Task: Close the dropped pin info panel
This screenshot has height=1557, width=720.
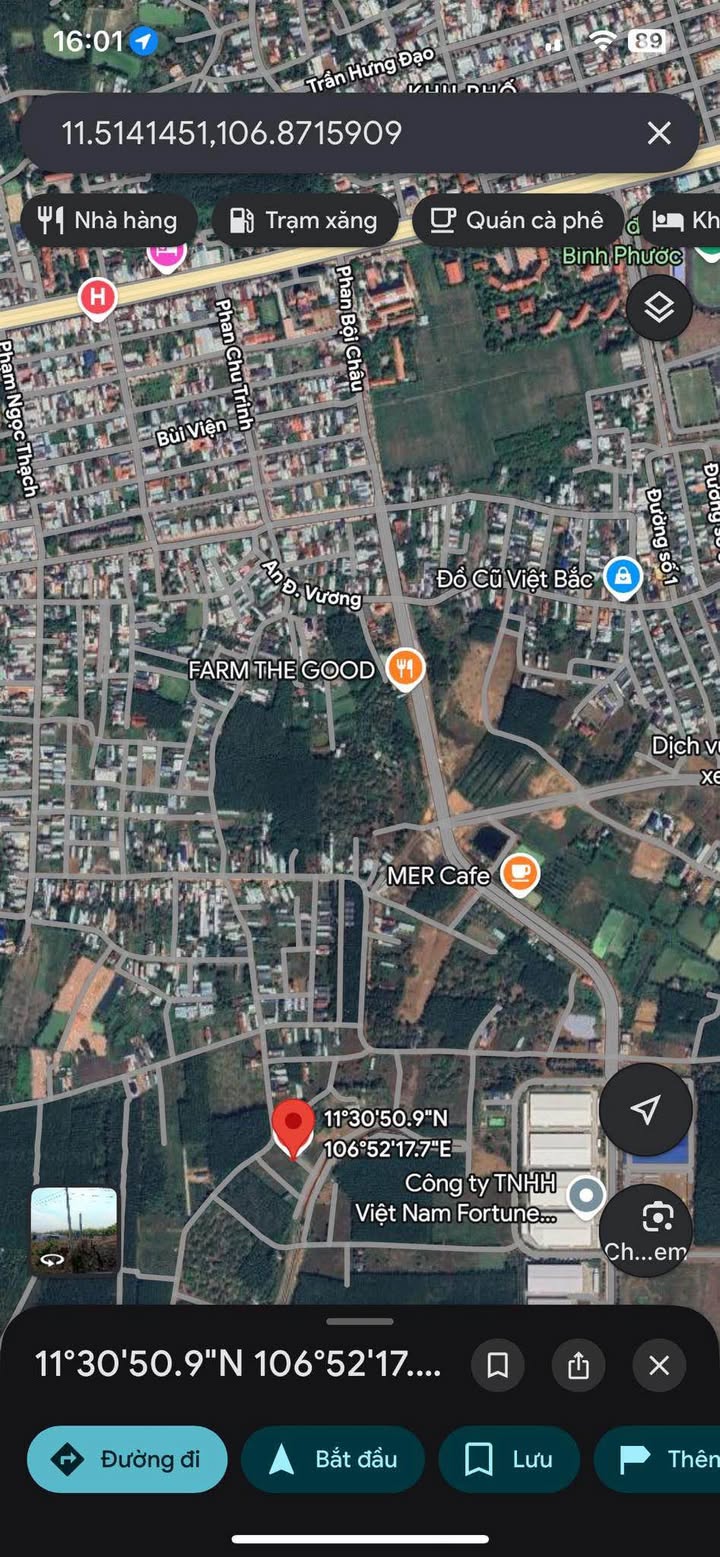Action: click(x=659, y=1365)
